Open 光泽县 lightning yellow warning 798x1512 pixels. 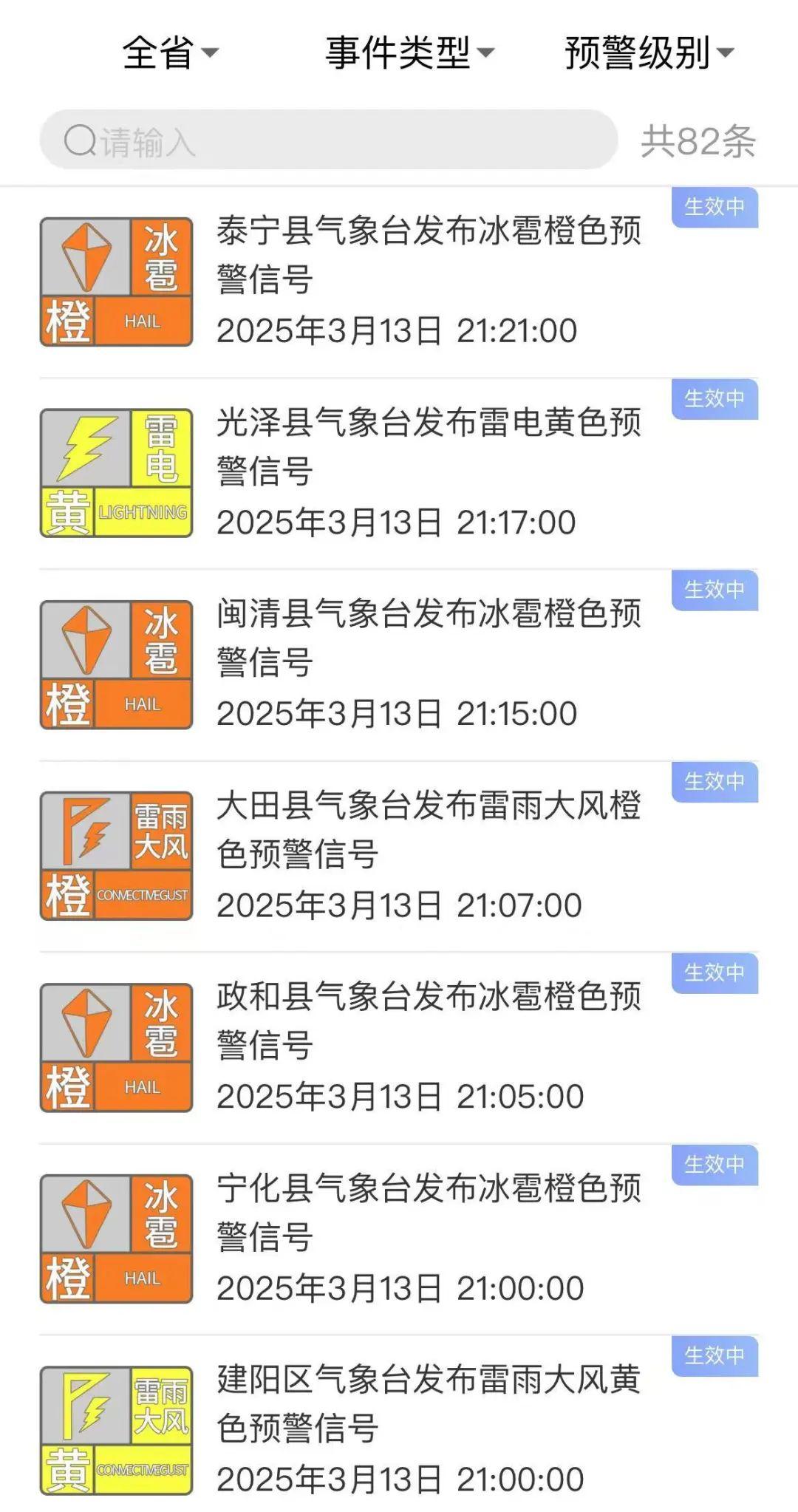click(x=399, y=473)
